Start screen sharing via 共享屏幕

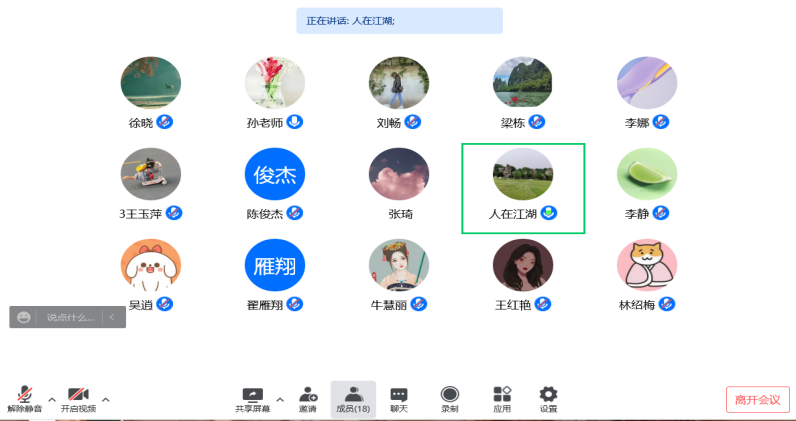pyautogui.click(x=252, y=399)
